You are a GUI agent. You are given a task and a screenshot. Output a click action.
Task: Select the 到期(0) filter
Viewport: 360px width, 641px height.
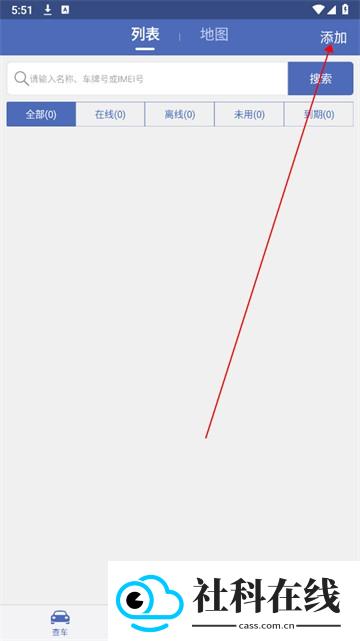coord(319,114)
